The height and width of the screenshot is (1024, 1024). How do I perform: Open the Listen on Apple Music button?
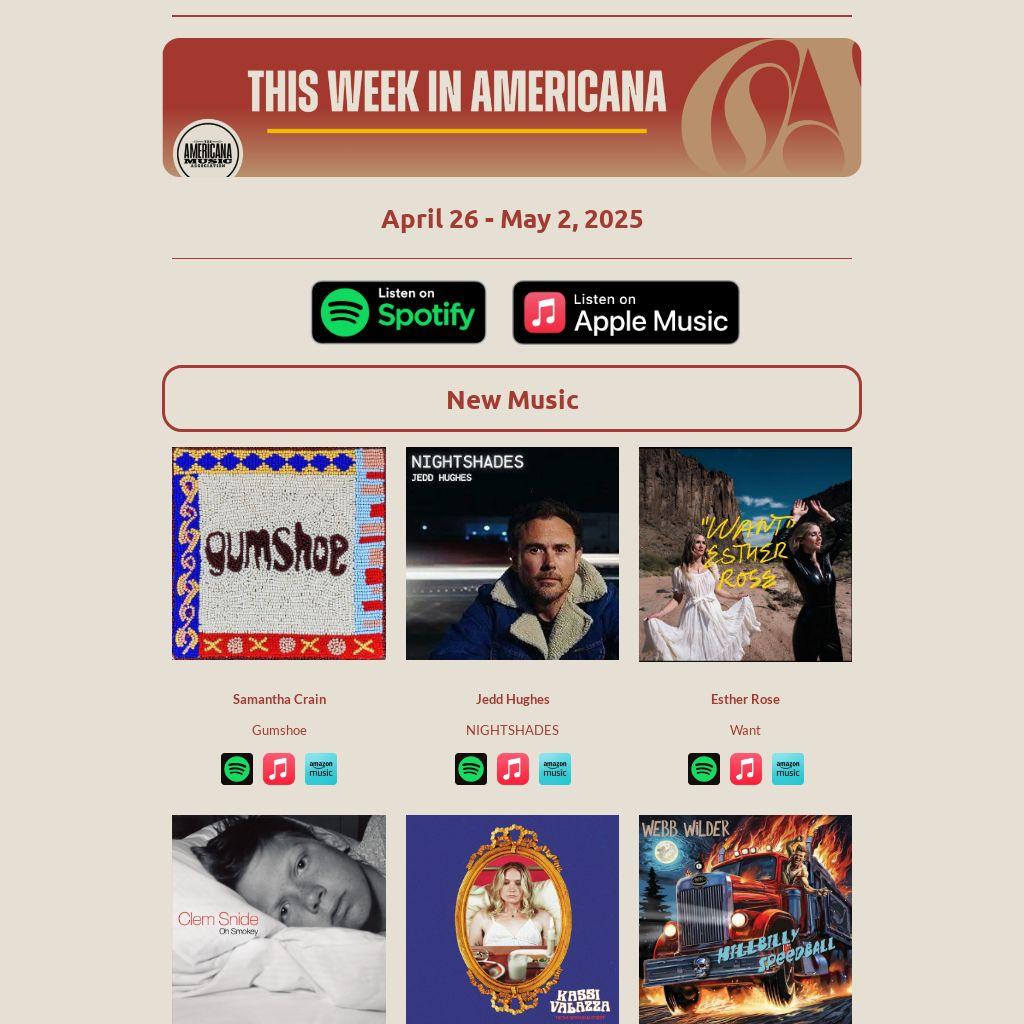coord(625,312)
